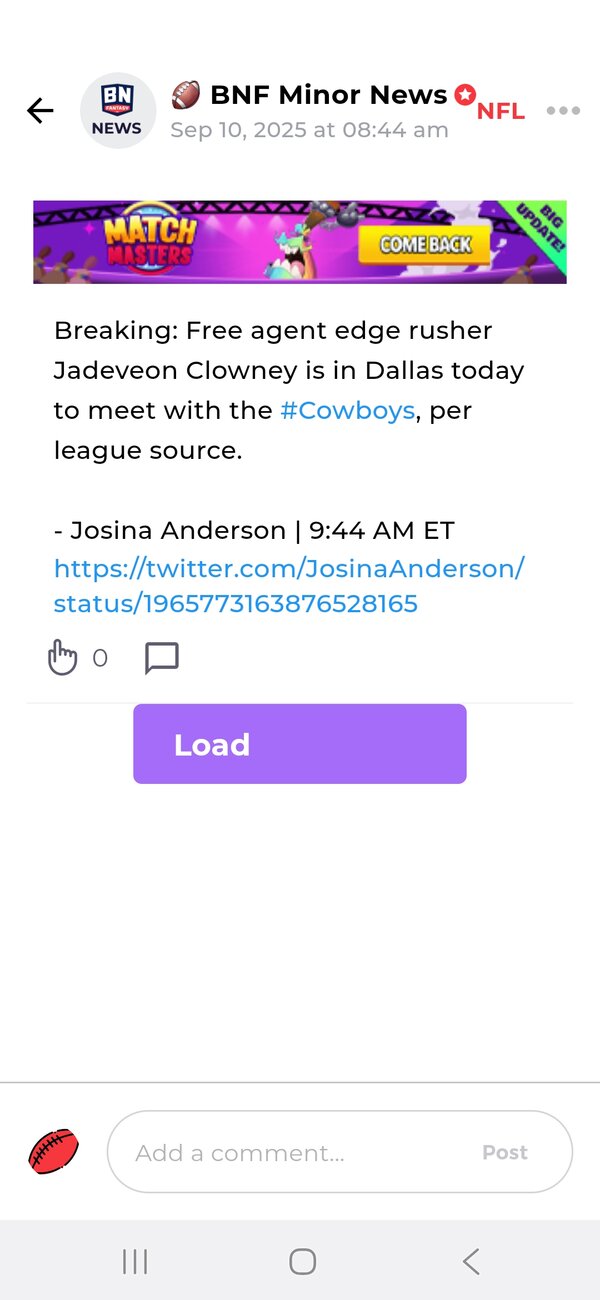Image resolution: width=600 pixels, height=1300 pixels.
Task: Open the Match Masters ad banner
Action: tap(300, 242)
